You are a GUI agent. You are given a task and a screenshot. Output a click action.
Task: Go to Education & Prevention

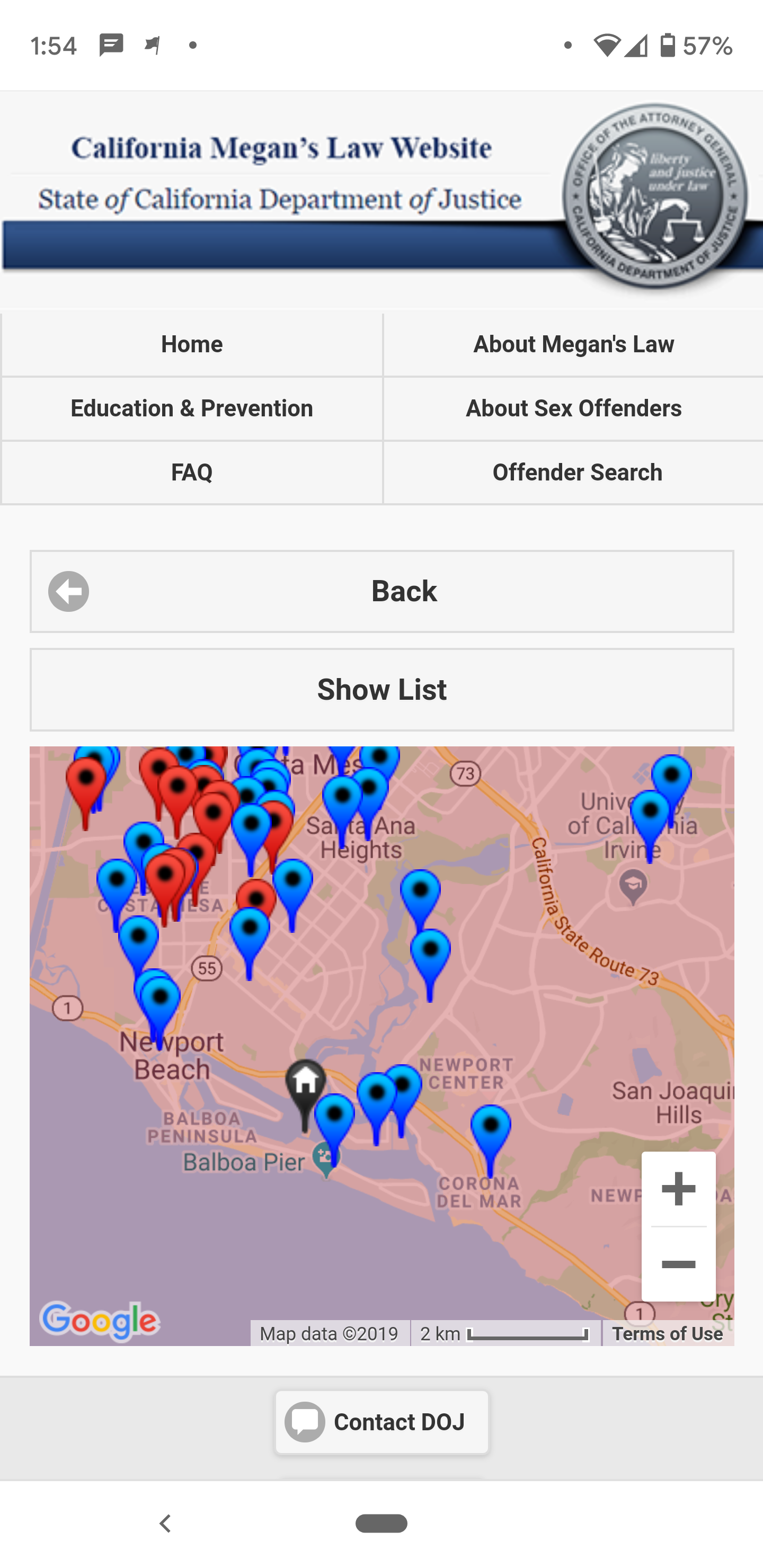(192, 408)
